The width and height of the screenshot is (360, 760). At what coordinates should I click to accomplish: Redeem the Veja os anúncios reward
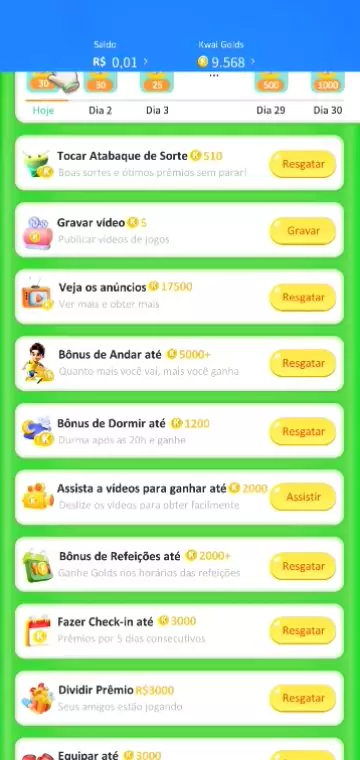(303, 297)
